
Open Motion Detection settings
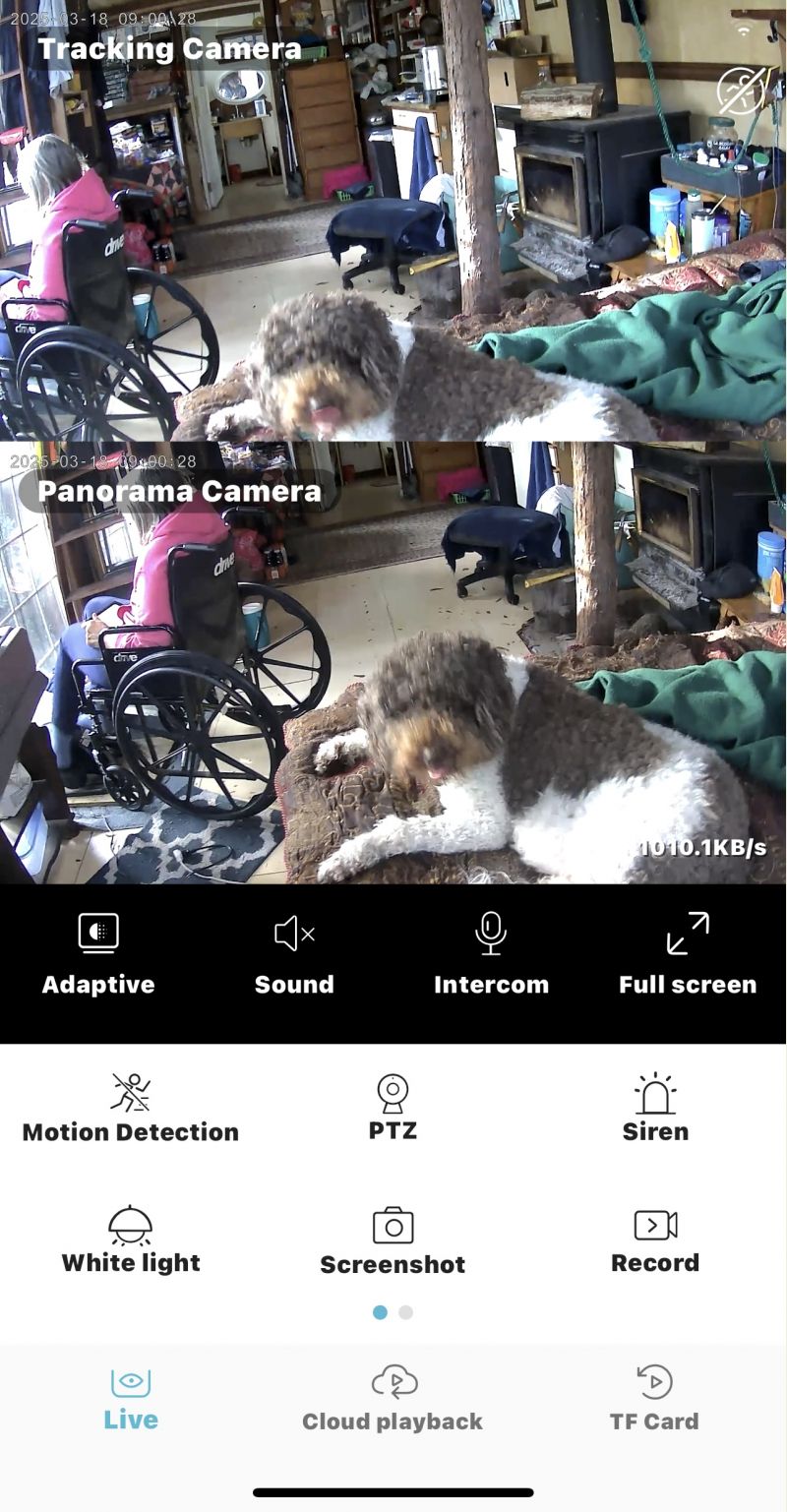131,1108
